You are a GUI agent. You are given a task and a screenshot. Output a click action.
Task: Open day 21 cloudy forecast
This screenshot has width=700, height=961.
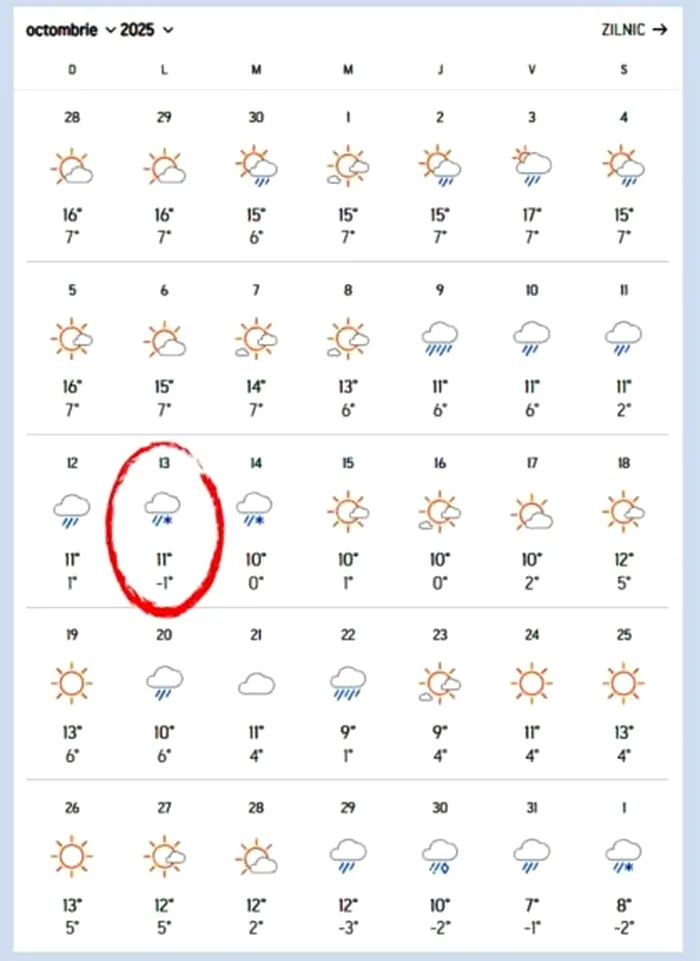coord(256,692)
